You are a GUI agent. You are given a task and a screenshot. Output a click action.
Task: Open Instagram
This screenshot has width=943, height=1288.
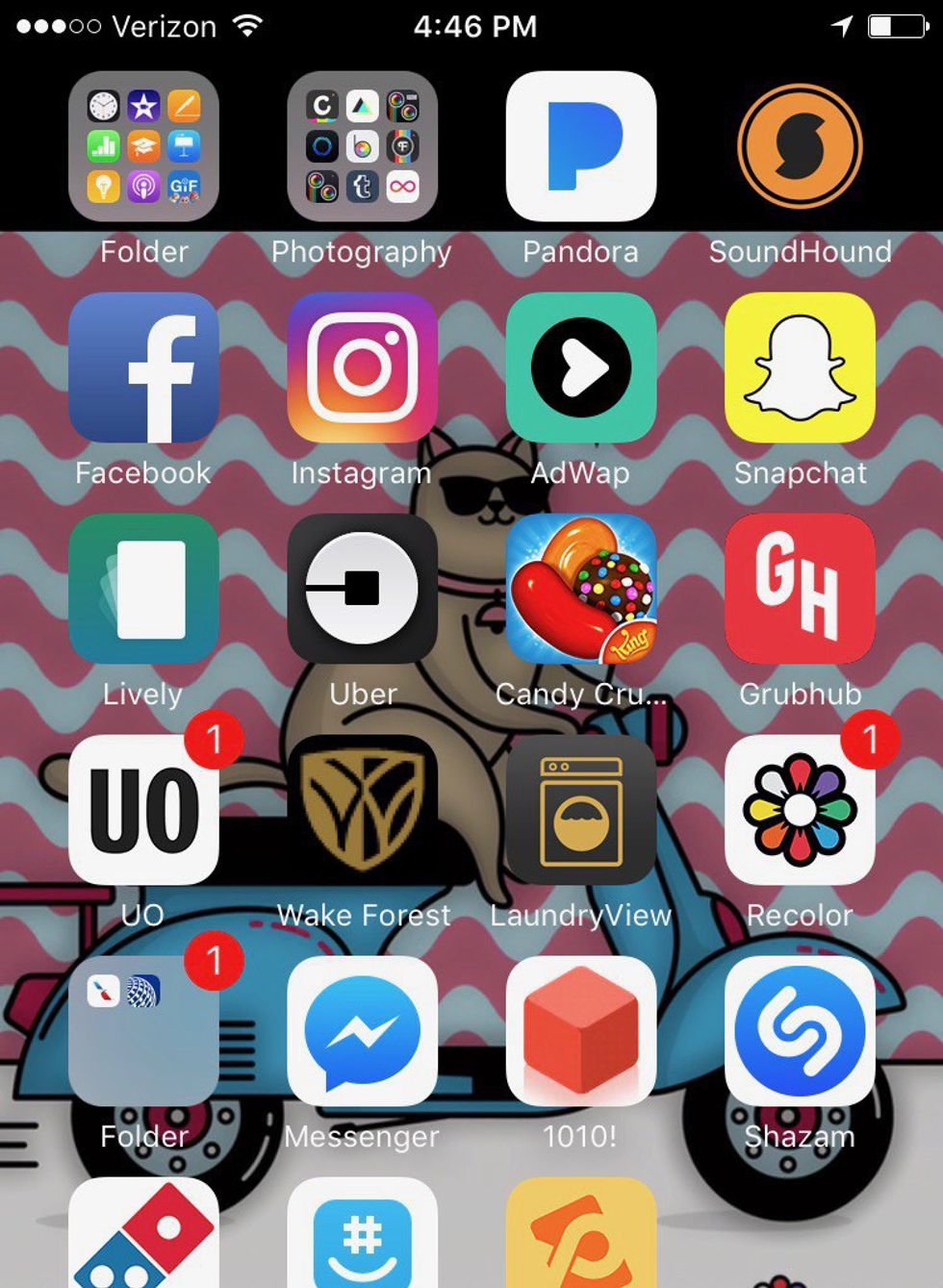click(362, 368)
